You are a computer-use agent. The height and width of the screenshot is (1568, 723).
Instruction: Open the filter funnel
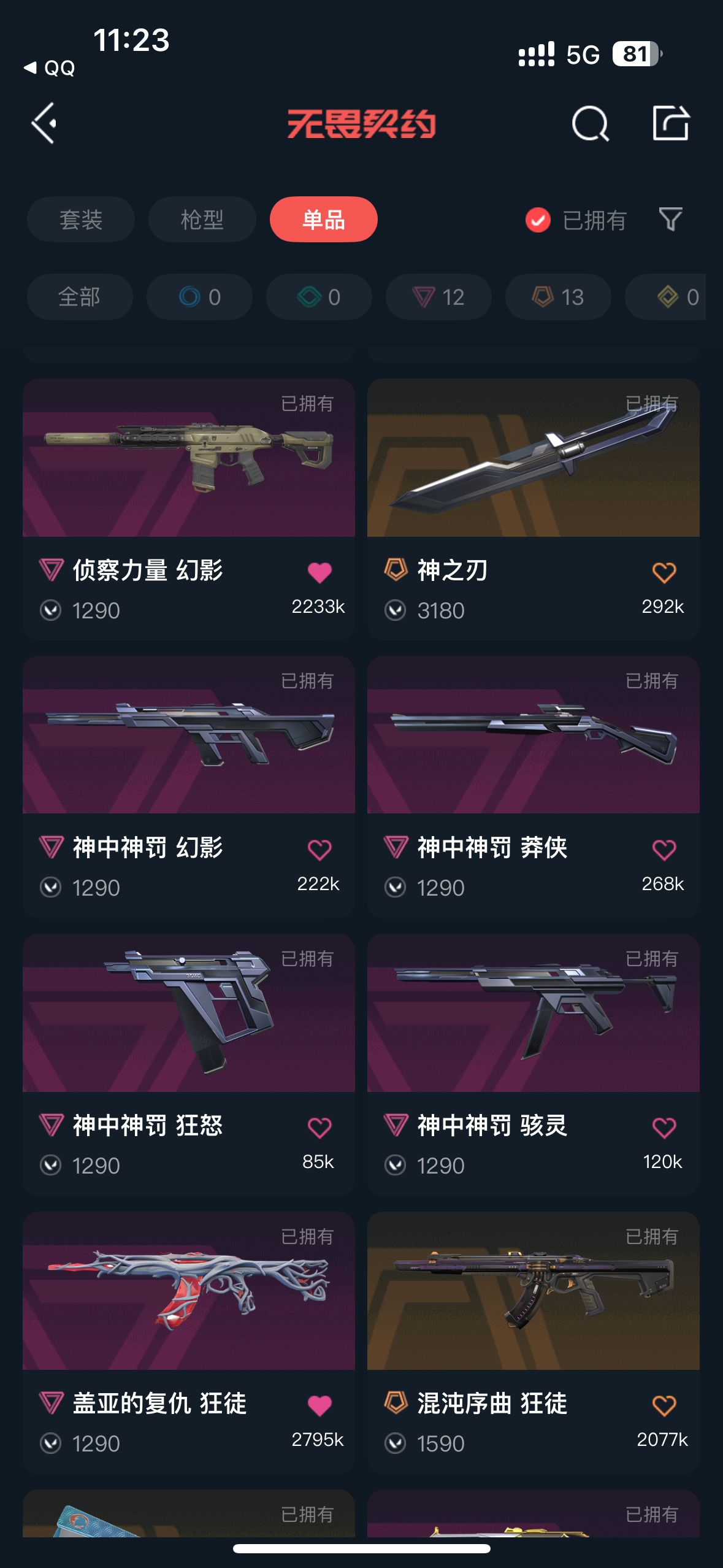[x=670, y=220]
